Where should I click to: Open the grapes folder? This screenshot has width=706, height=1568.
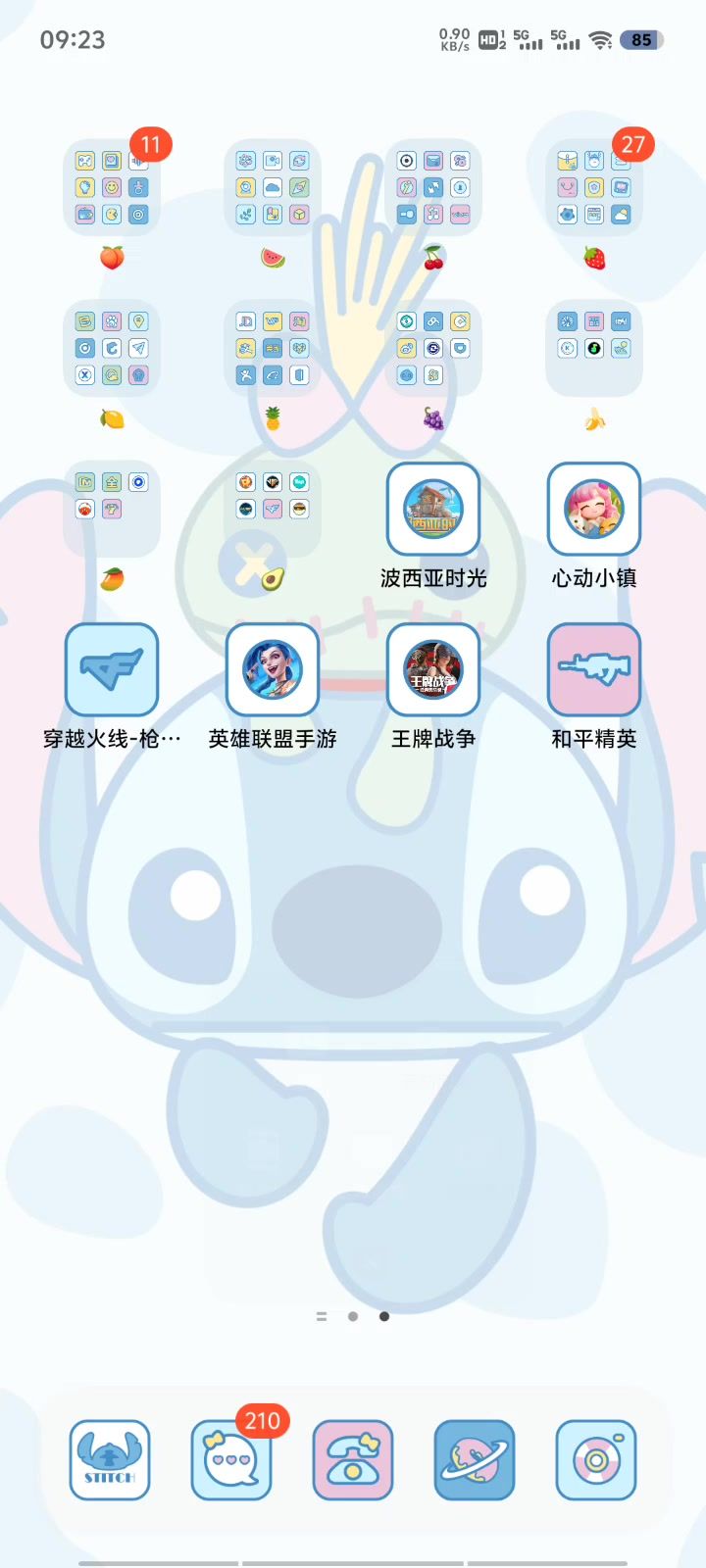(x=432, y=348)
